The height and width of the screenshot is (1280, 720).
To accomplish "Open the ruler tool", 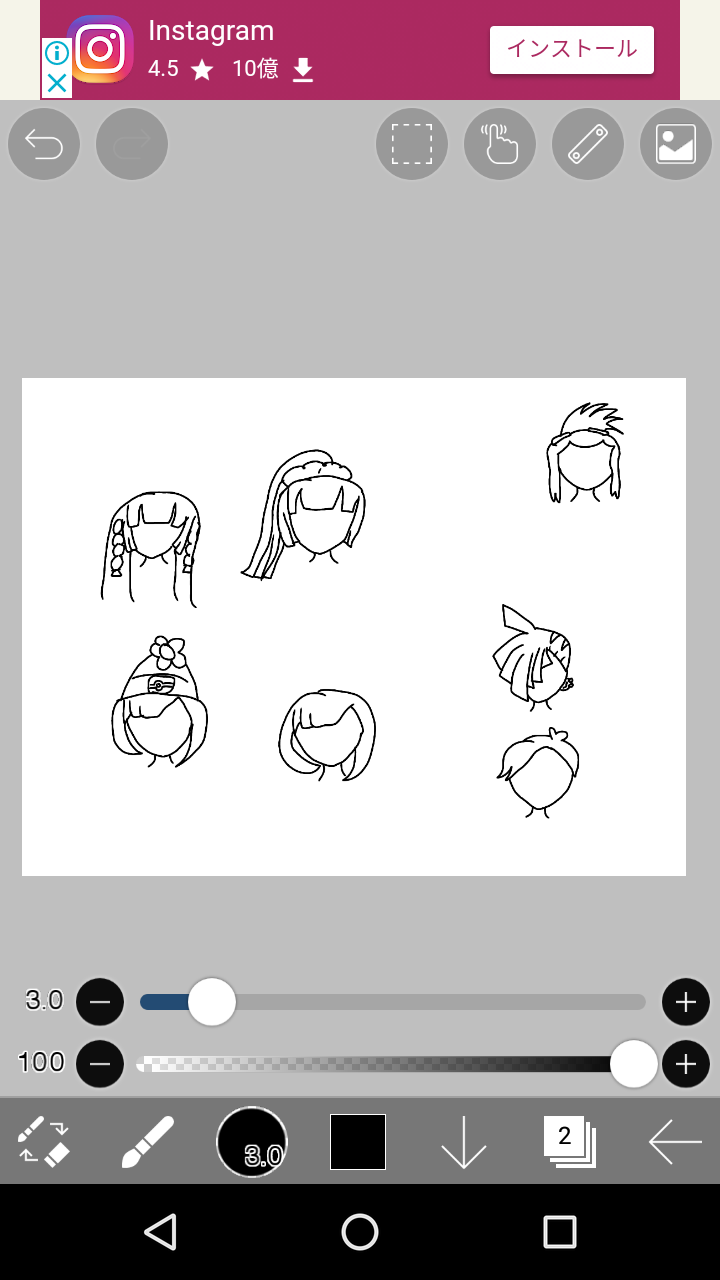I will pos(588,144).
